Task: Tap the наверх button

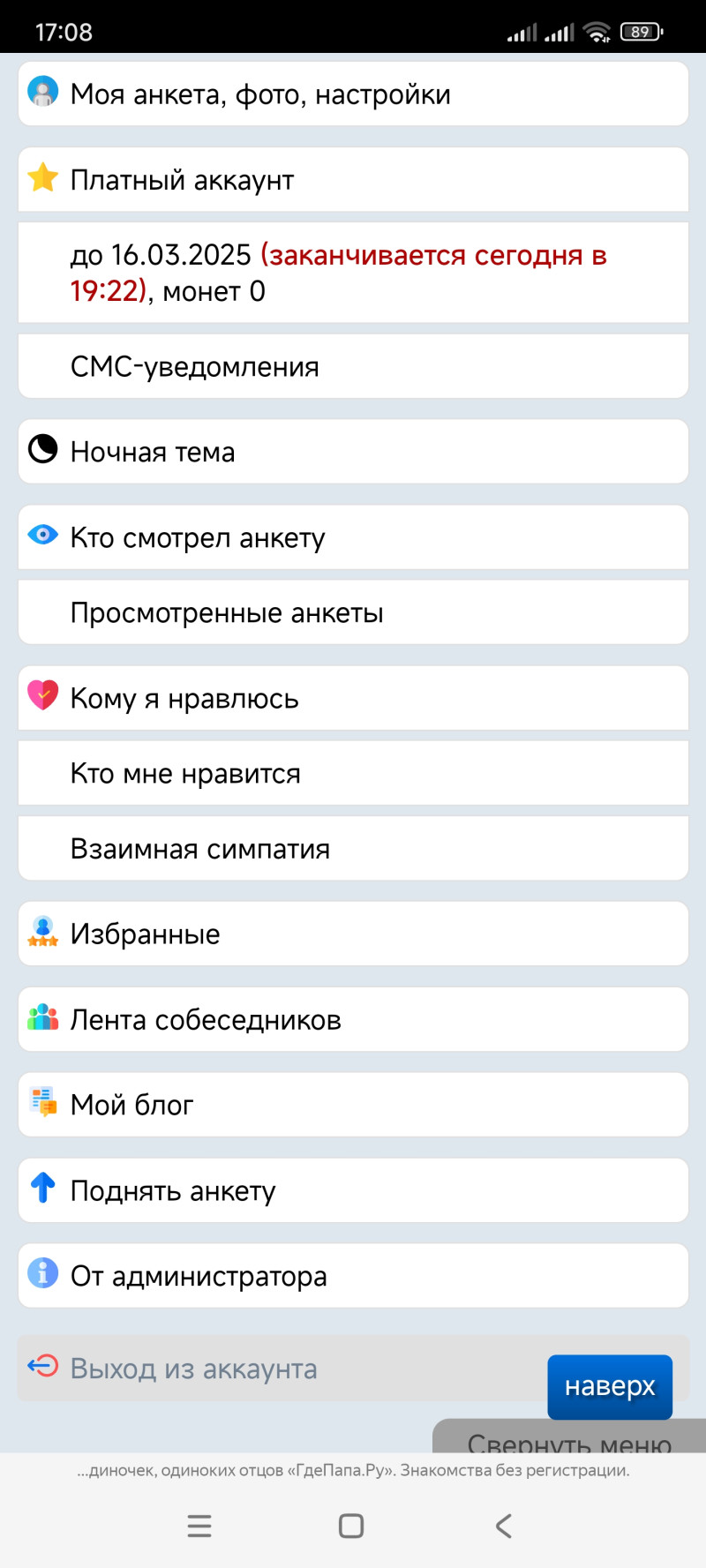Action: pyautogui.click(x=610, y=1386)
